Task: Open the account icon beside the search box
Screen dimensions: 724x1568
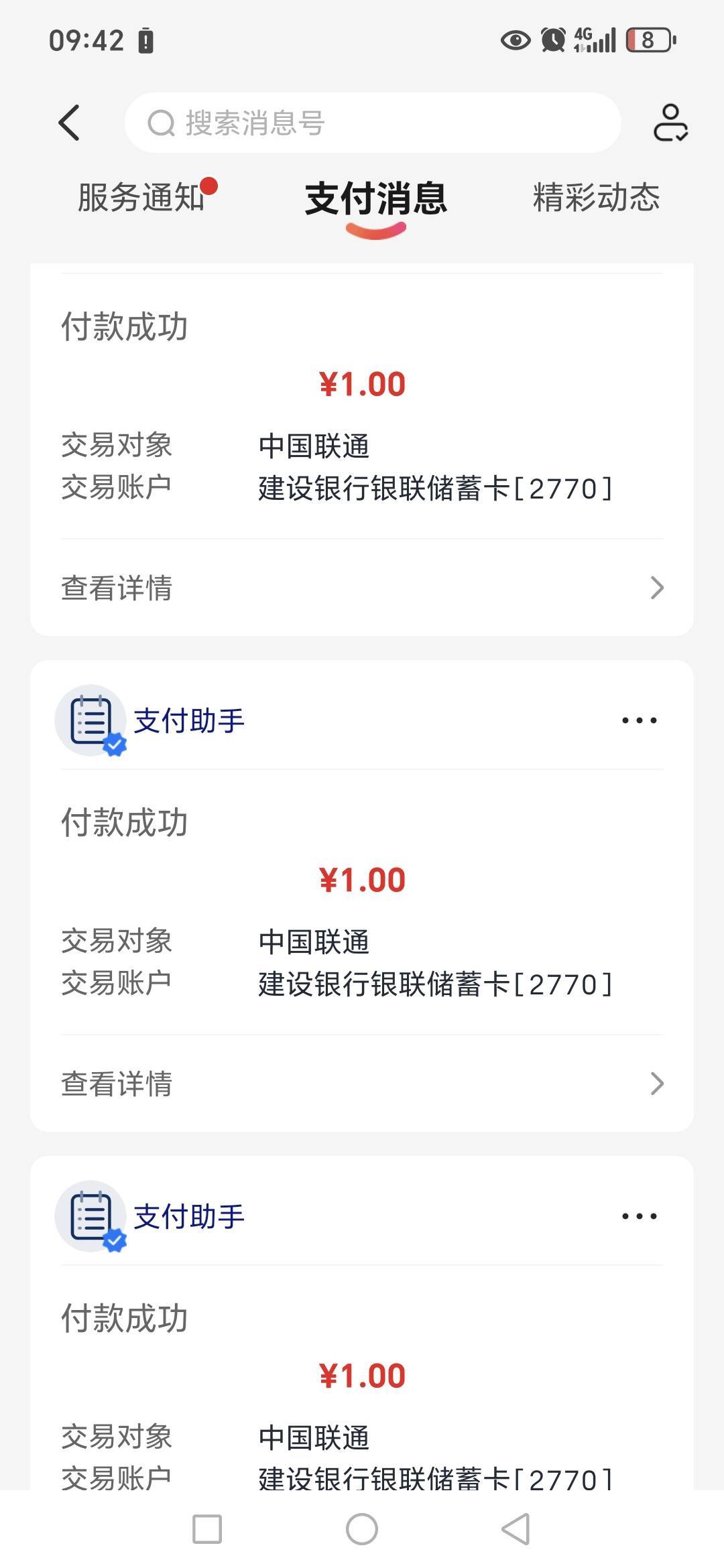Action: [x=670, y=123]
